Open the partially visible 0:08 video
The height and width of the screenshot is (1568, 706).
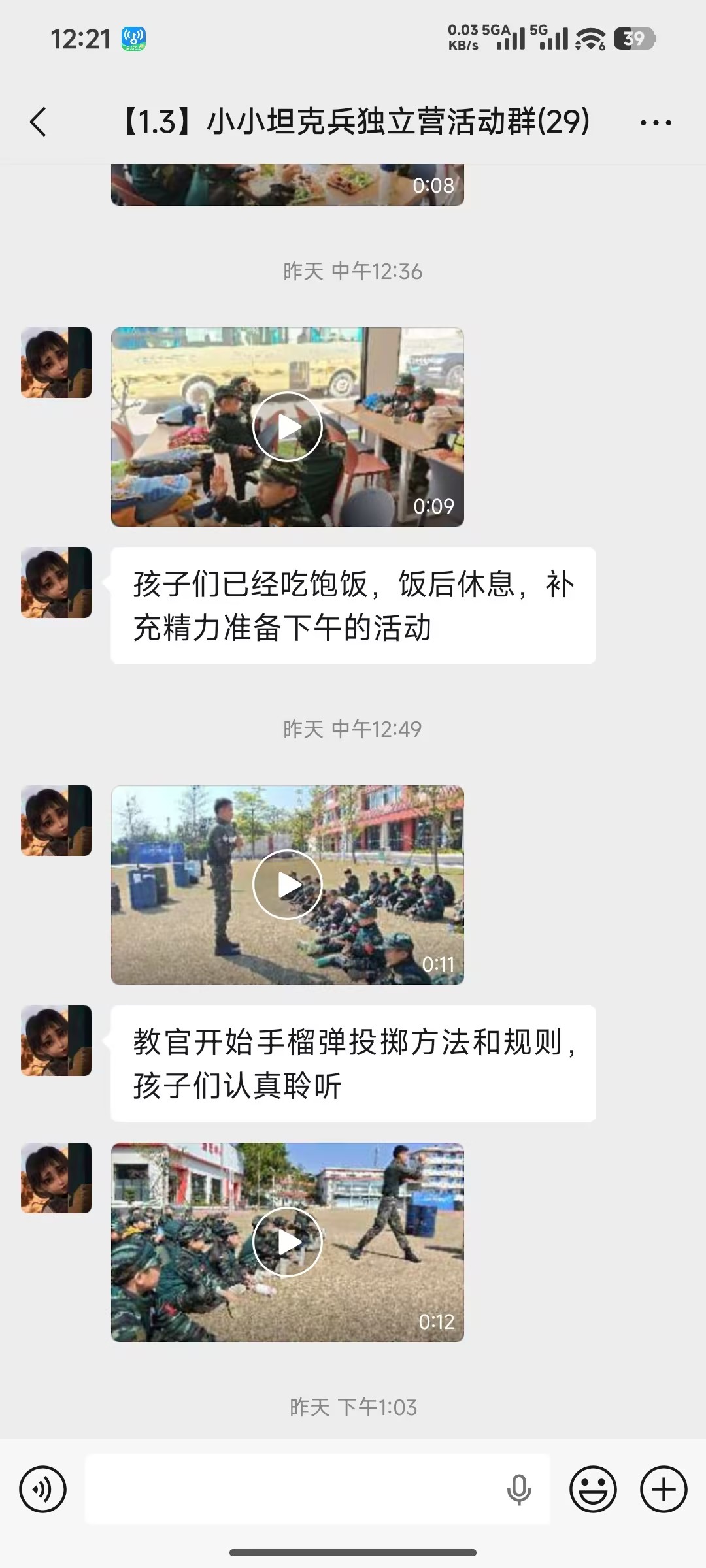[288, 185]
